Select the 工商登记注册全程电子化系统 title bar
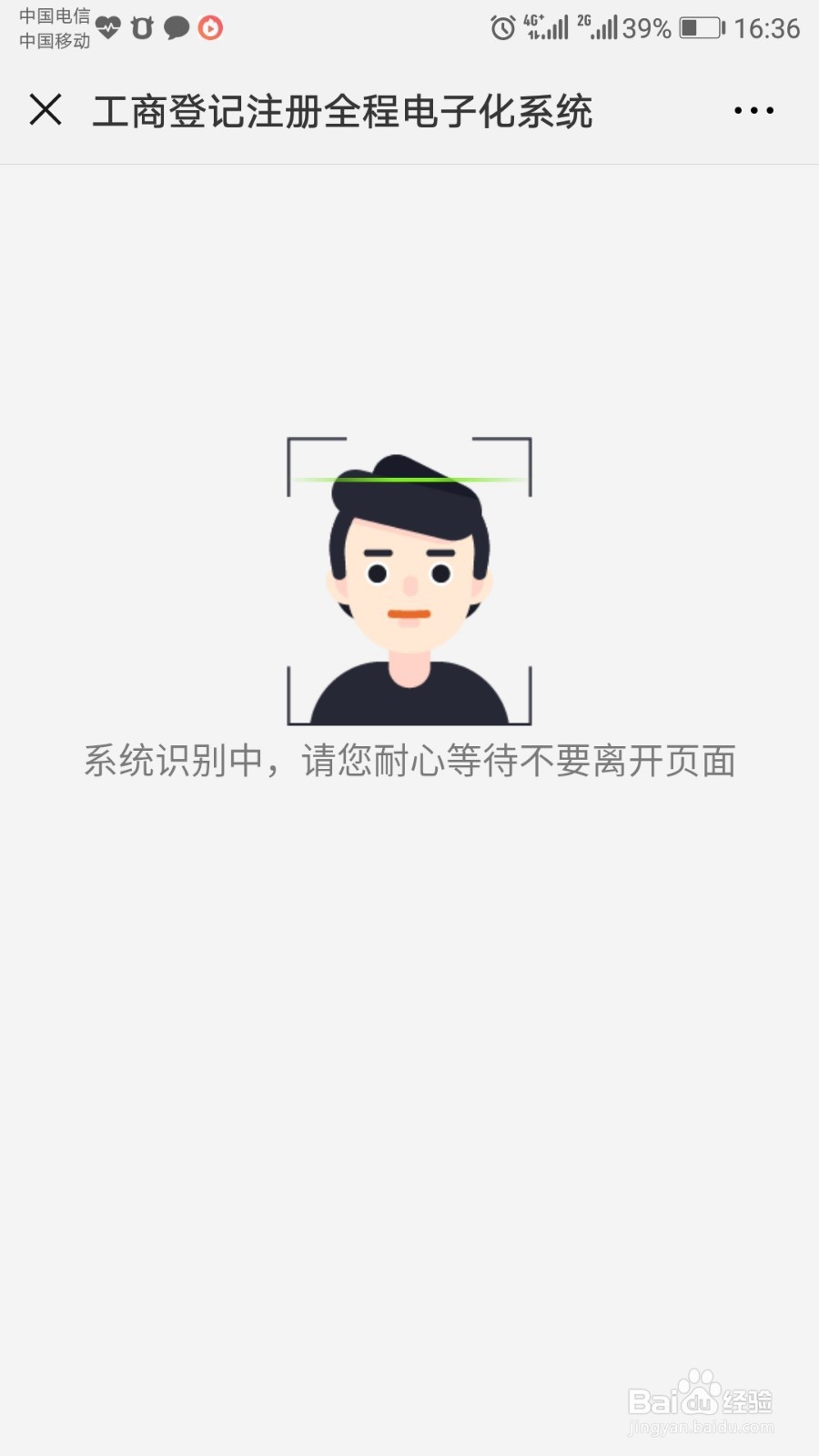This screenshot has height=1456, width=819. [344, 110]
